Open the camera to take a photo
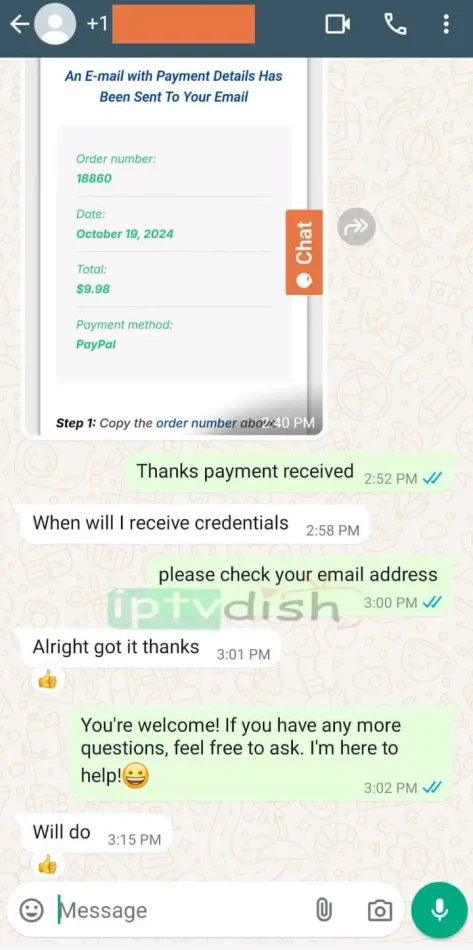473x950 pixels. [x=380, y=910]
